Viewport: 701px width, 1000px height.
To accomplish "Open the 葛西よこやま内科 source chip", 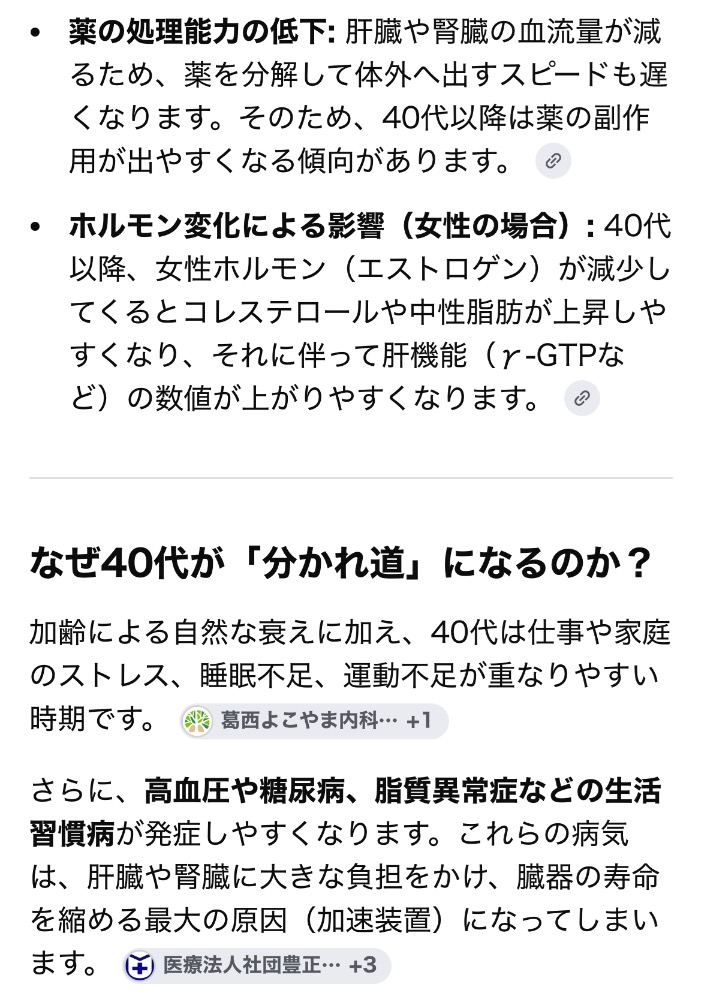I will click(x=314, y=721).
